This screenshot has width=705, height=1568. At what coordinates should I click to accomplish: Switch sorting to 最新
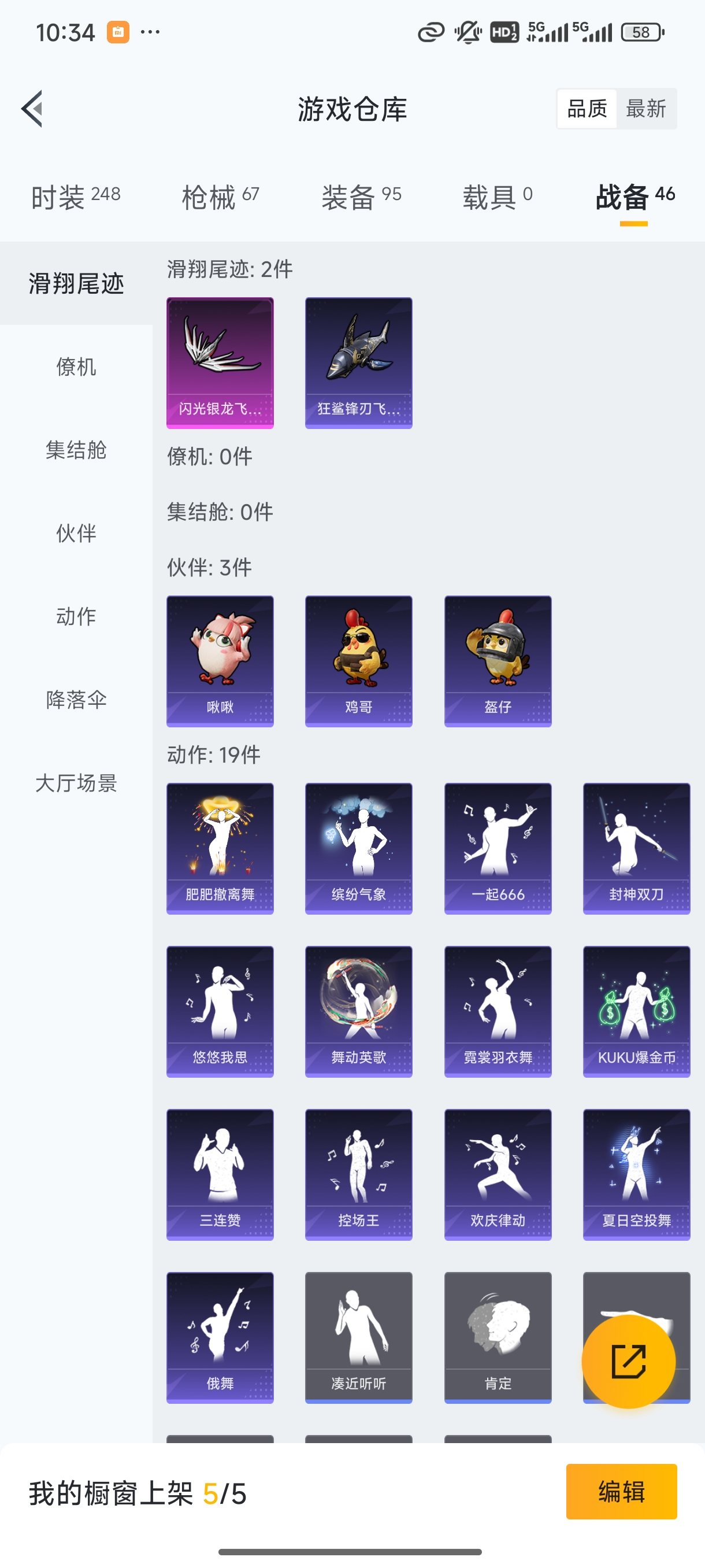pyautogui.click(x=647, y=108)
